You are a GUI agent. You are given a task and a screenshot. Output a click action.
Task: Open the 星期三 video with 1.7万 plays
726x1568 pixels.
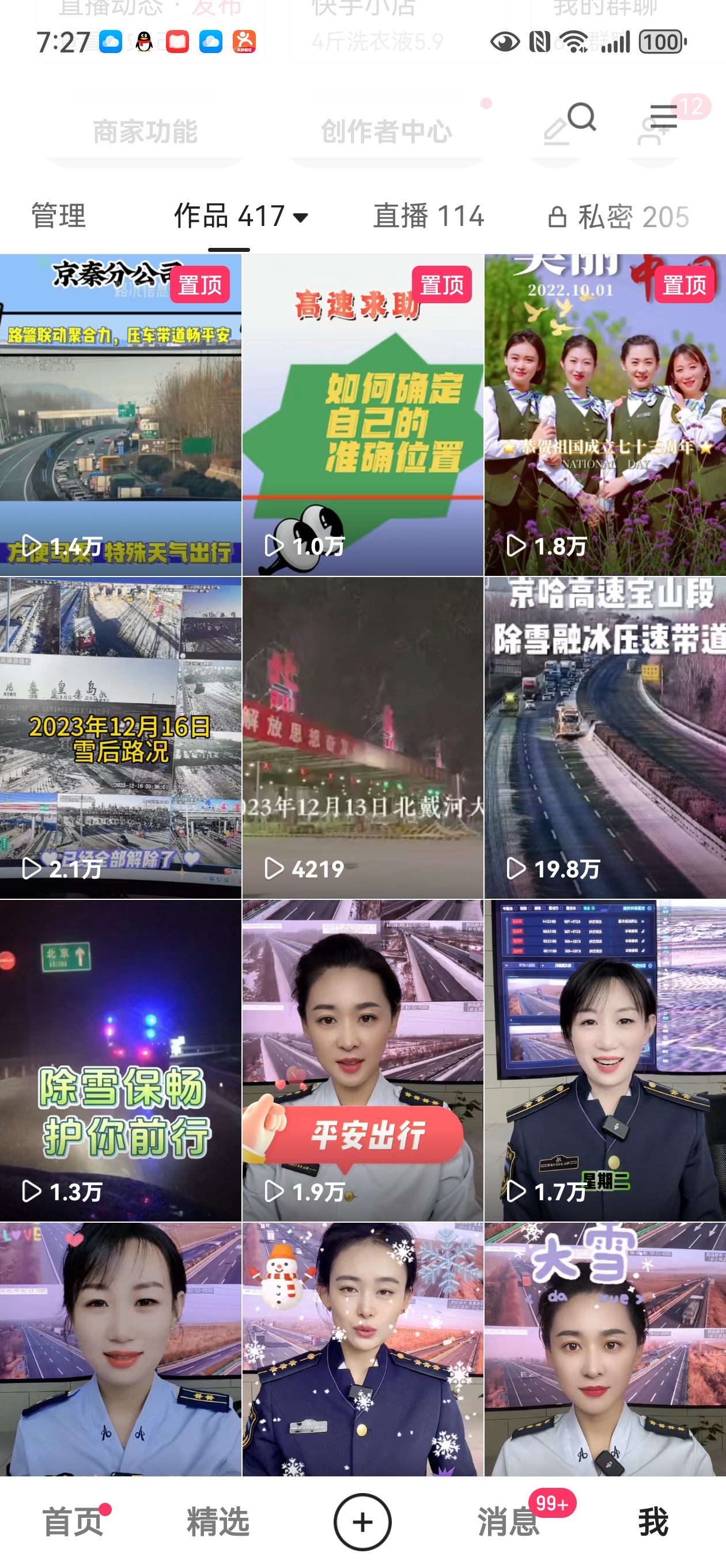point(605,1060)
